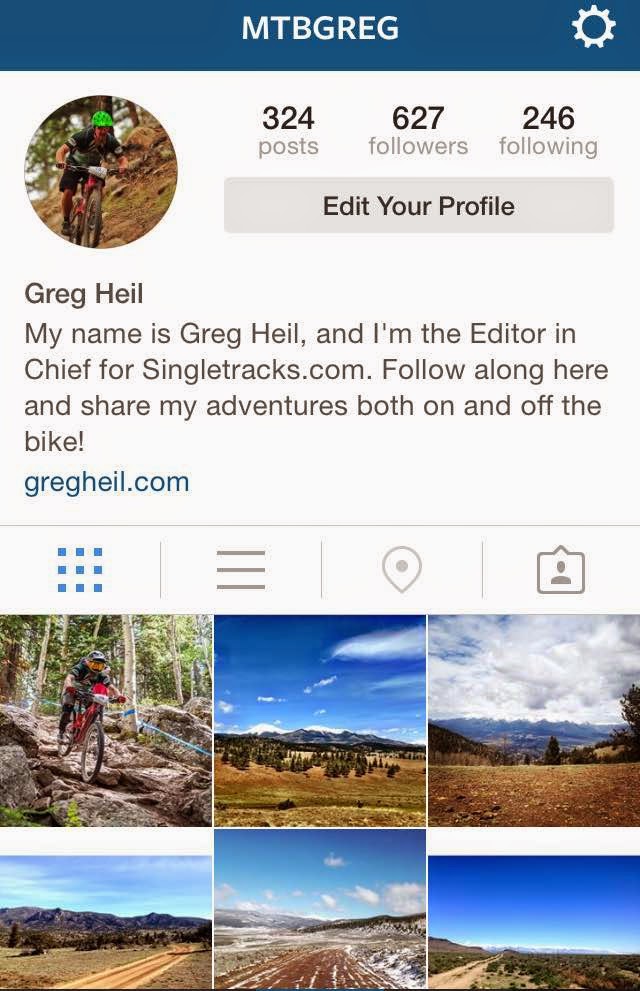Open the settings gear icon
The image size is (640, 991).
[x=593, y=29]
